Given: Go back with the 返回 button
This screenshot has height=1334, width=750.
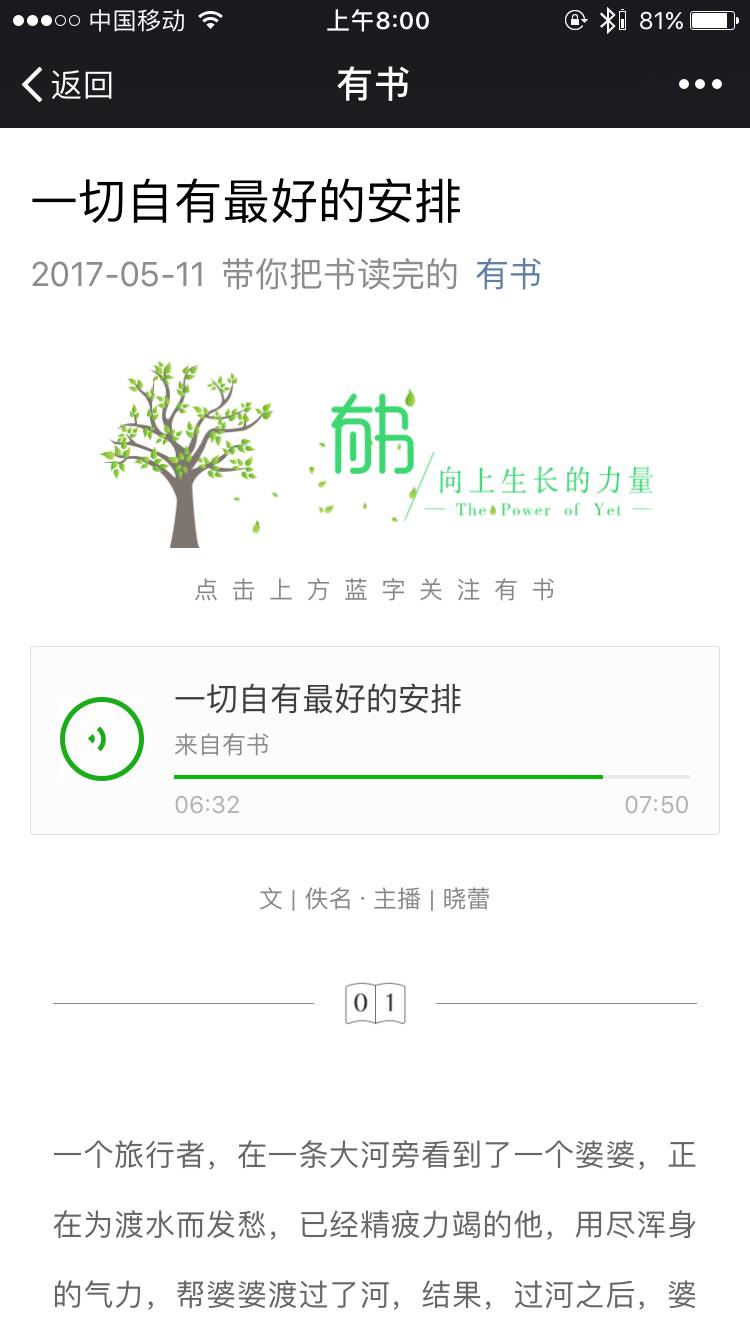Looking at the screenshot, I should point(68,85).
